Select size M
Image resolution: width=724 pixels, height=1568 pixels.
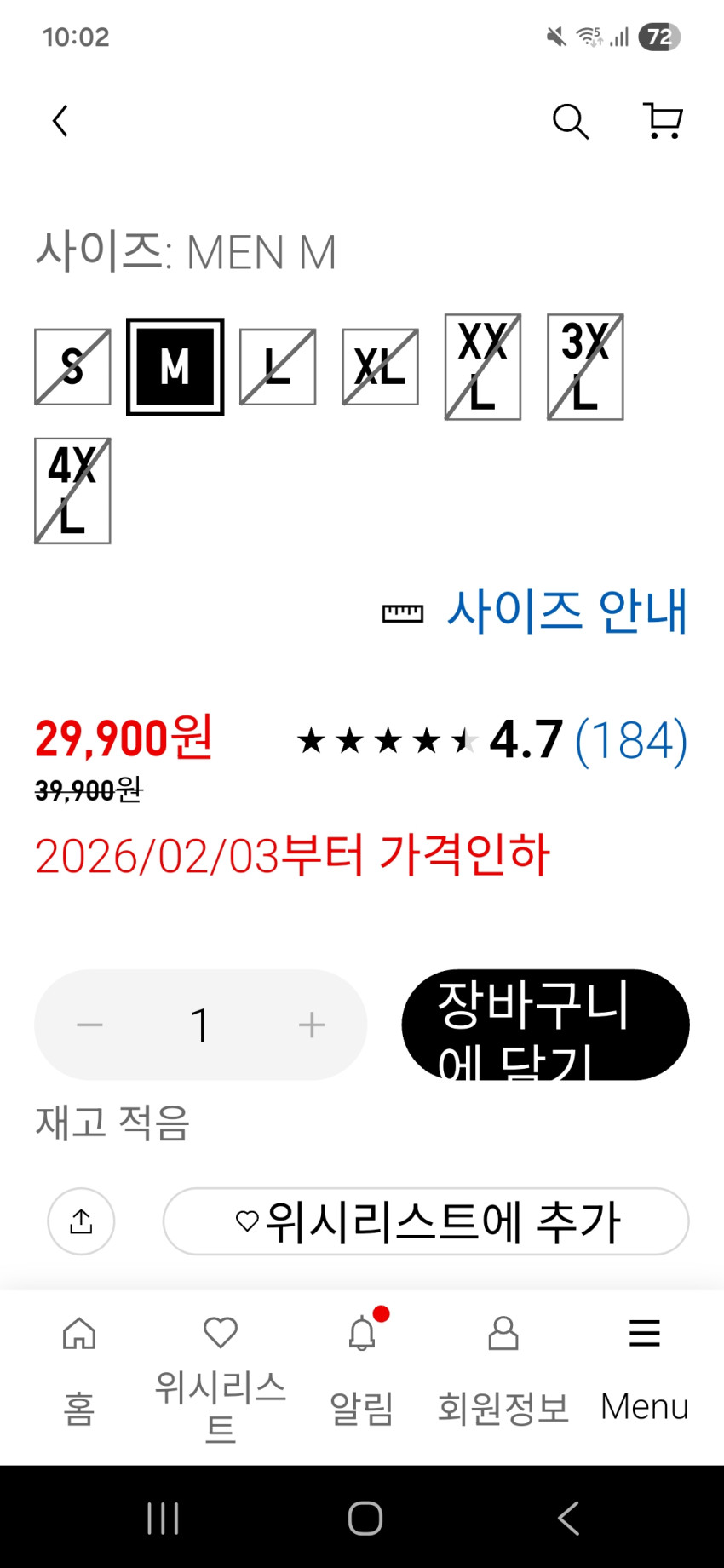(x=175, y=367)
